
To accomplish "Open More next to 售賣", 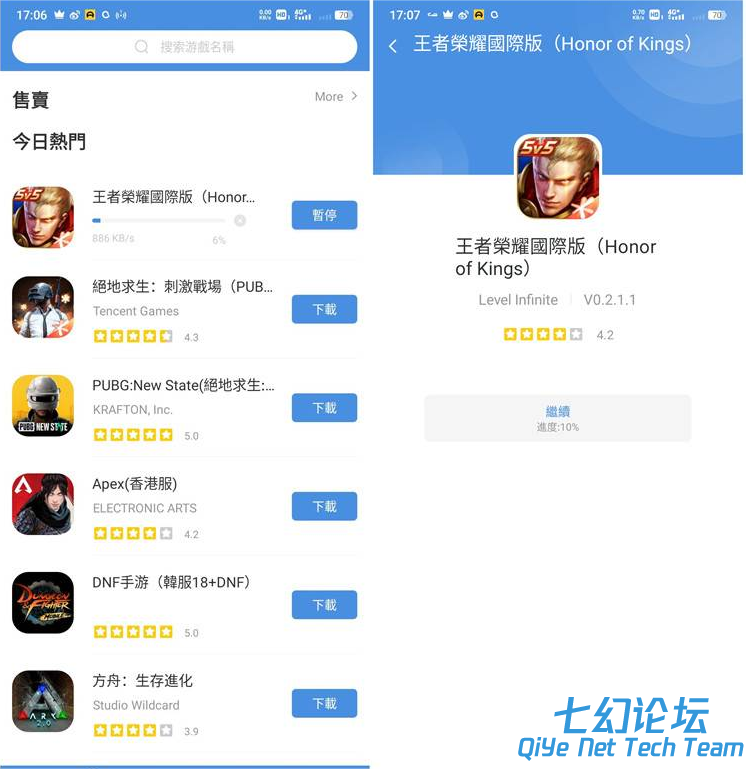I will click(335, 97).
